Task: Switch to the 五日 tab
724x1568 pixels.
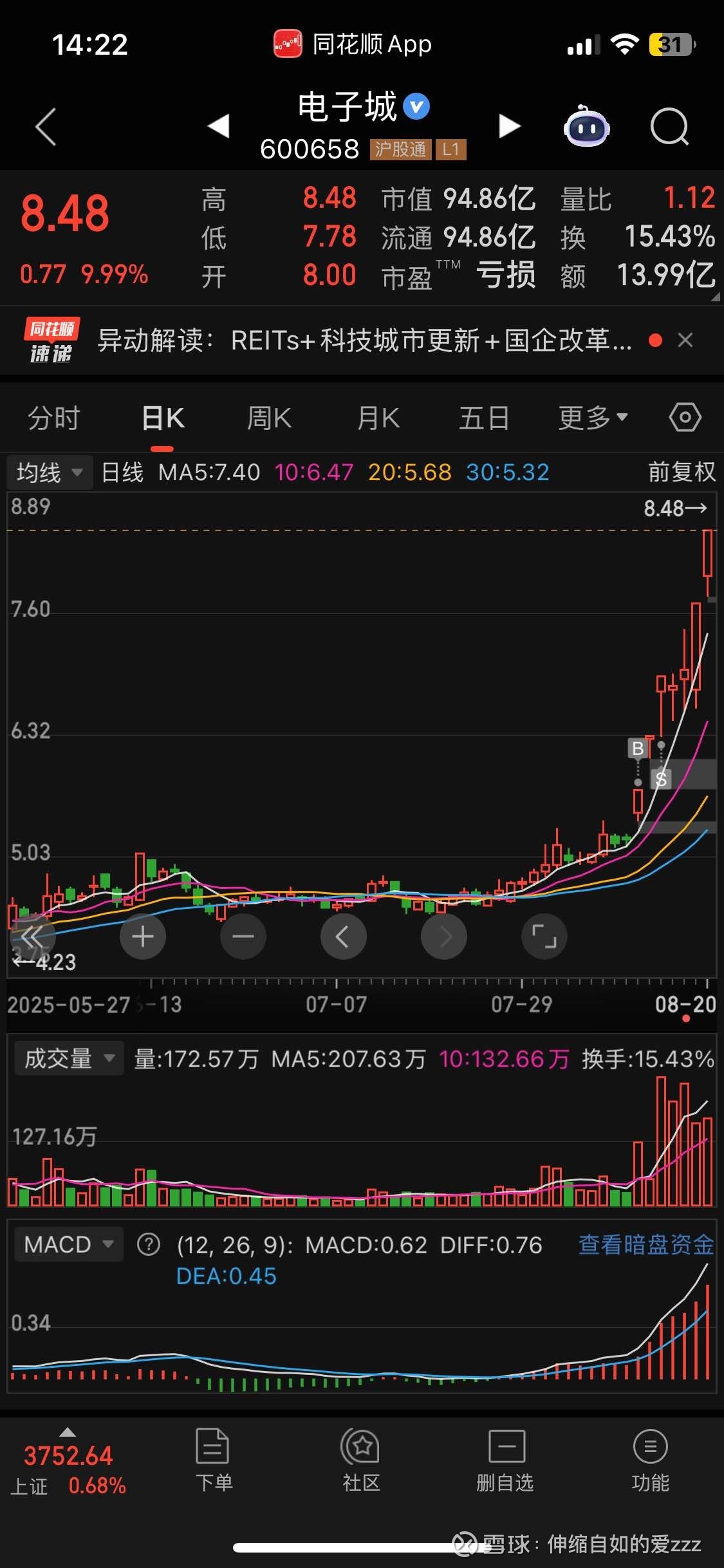Action: [x=484, y=418]
